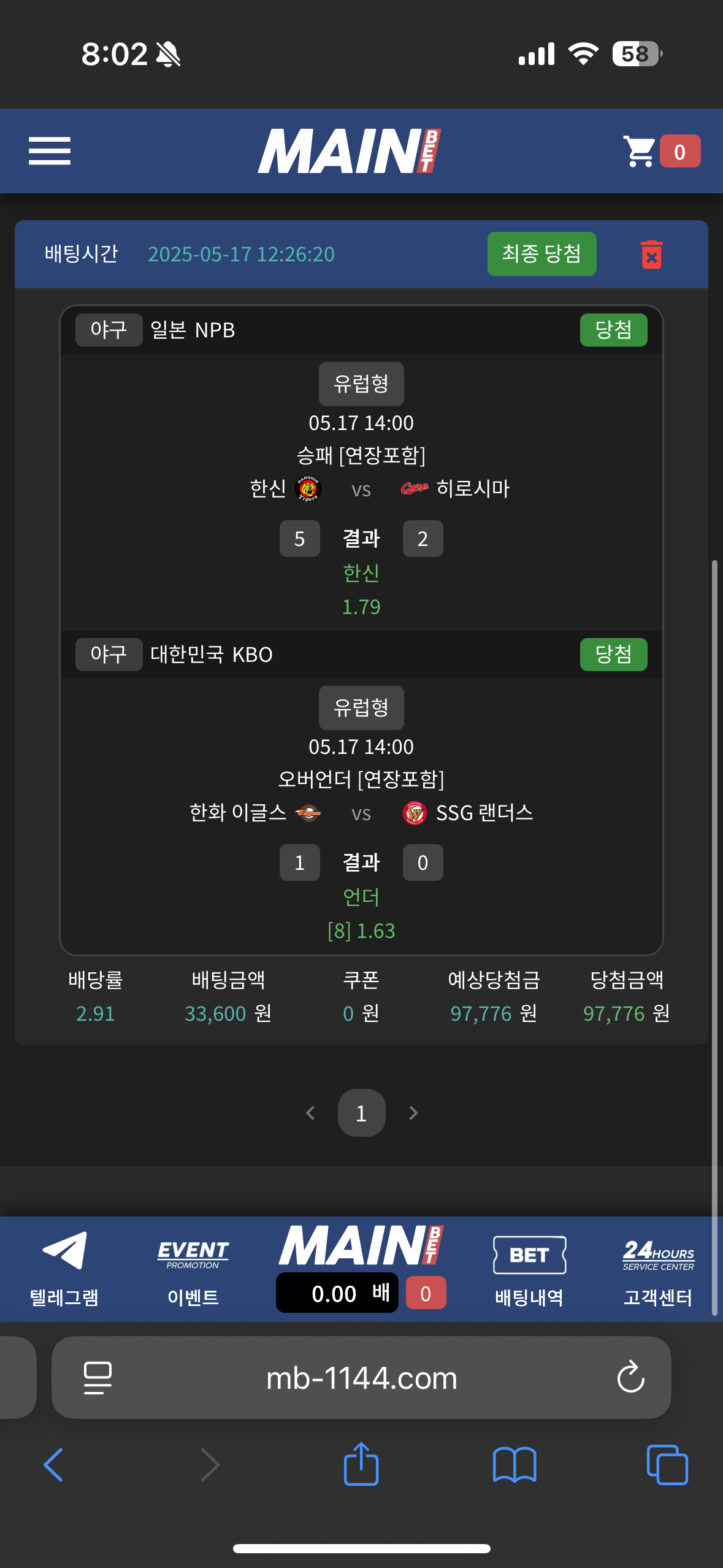Open the 이벤트 event promotions
Screen dimensions: 723x1568
coord(193,1268)
